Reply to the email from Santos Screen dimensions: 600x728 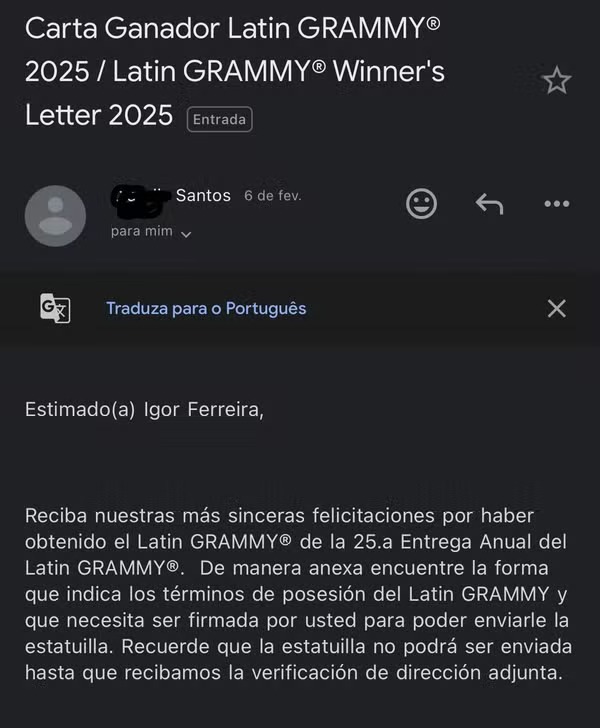pyautogui.click(x=489, y=204)
